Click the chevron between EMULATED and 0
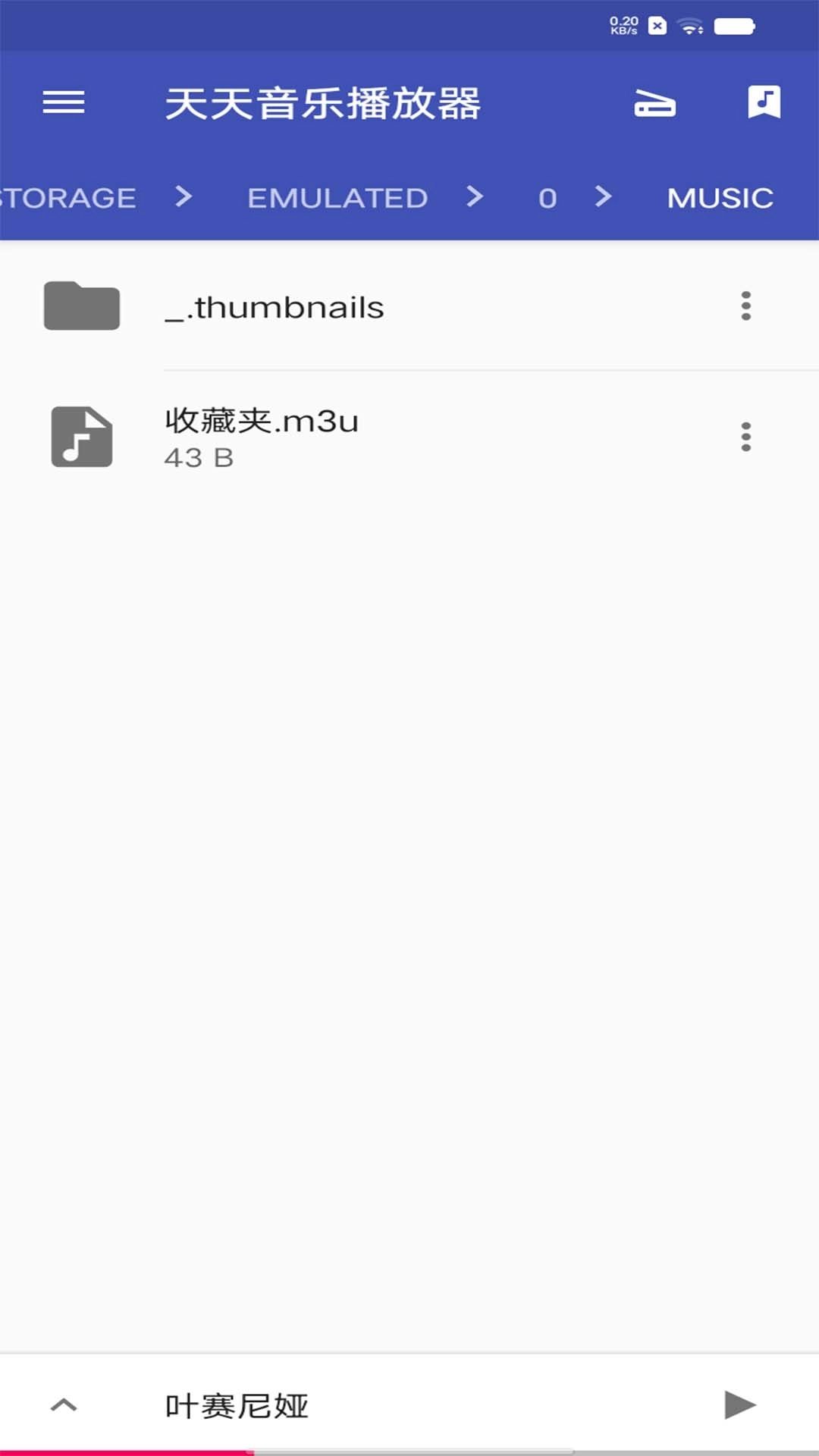This screenshot has height=1456, width=819. [x=475, y=197]
